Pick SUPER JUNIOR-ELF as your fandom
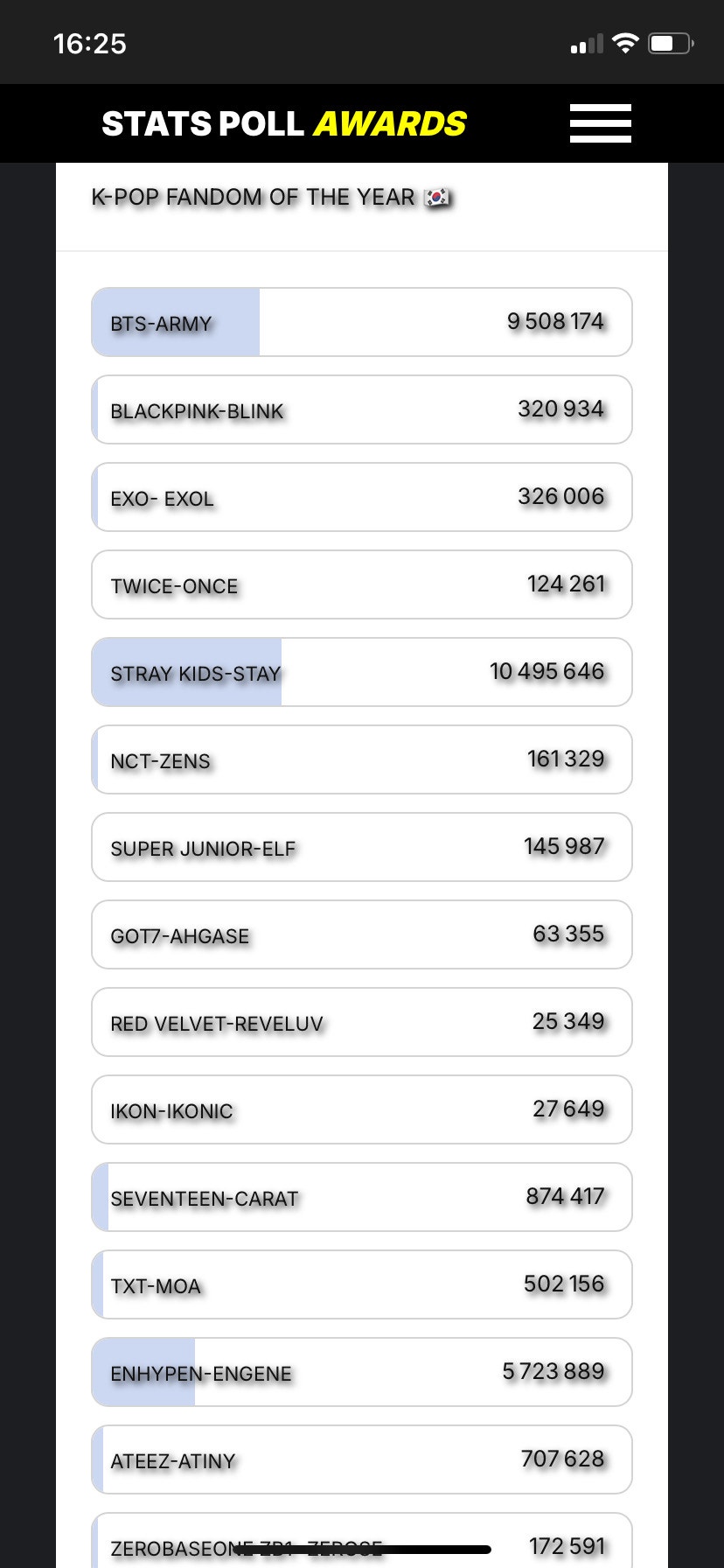Viewport: 724px width, 1568px height. point(361,847)
